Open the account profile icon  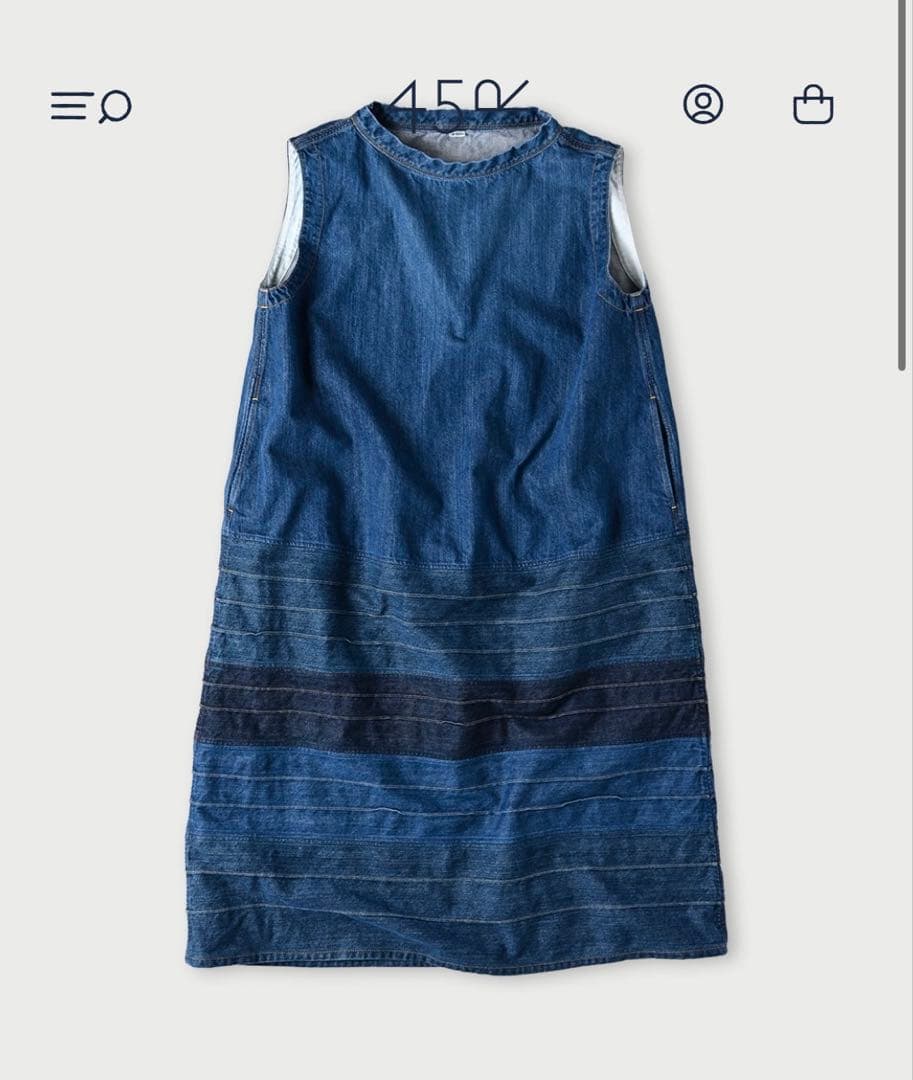click(703, 104)
